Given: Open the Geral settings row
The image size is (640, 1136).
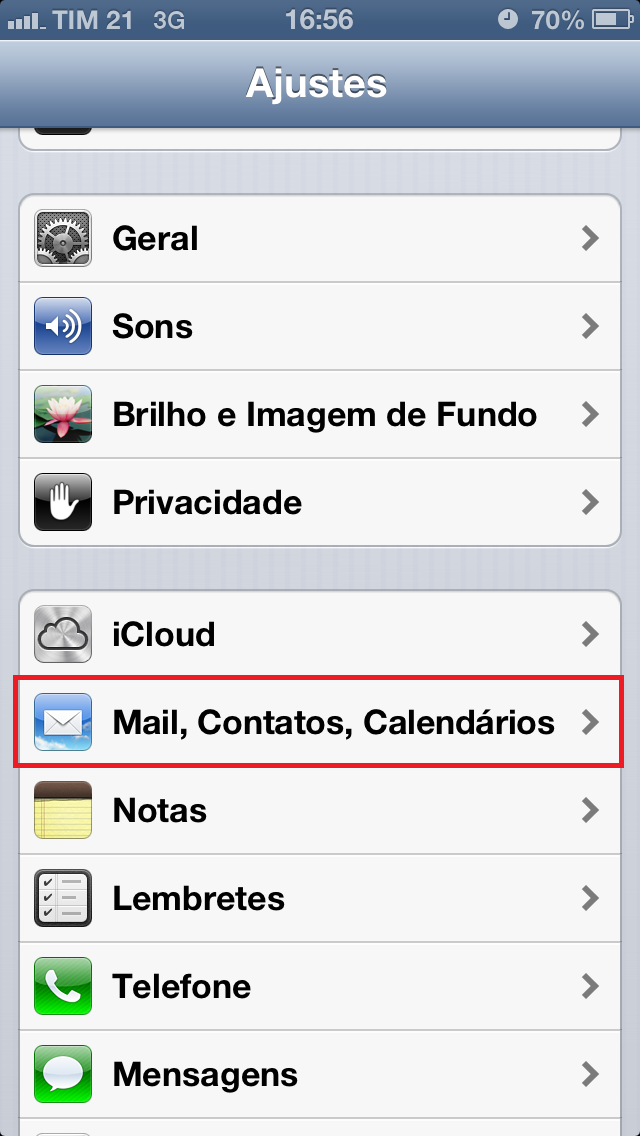Looking at the screenshot, I should point(320,239).
